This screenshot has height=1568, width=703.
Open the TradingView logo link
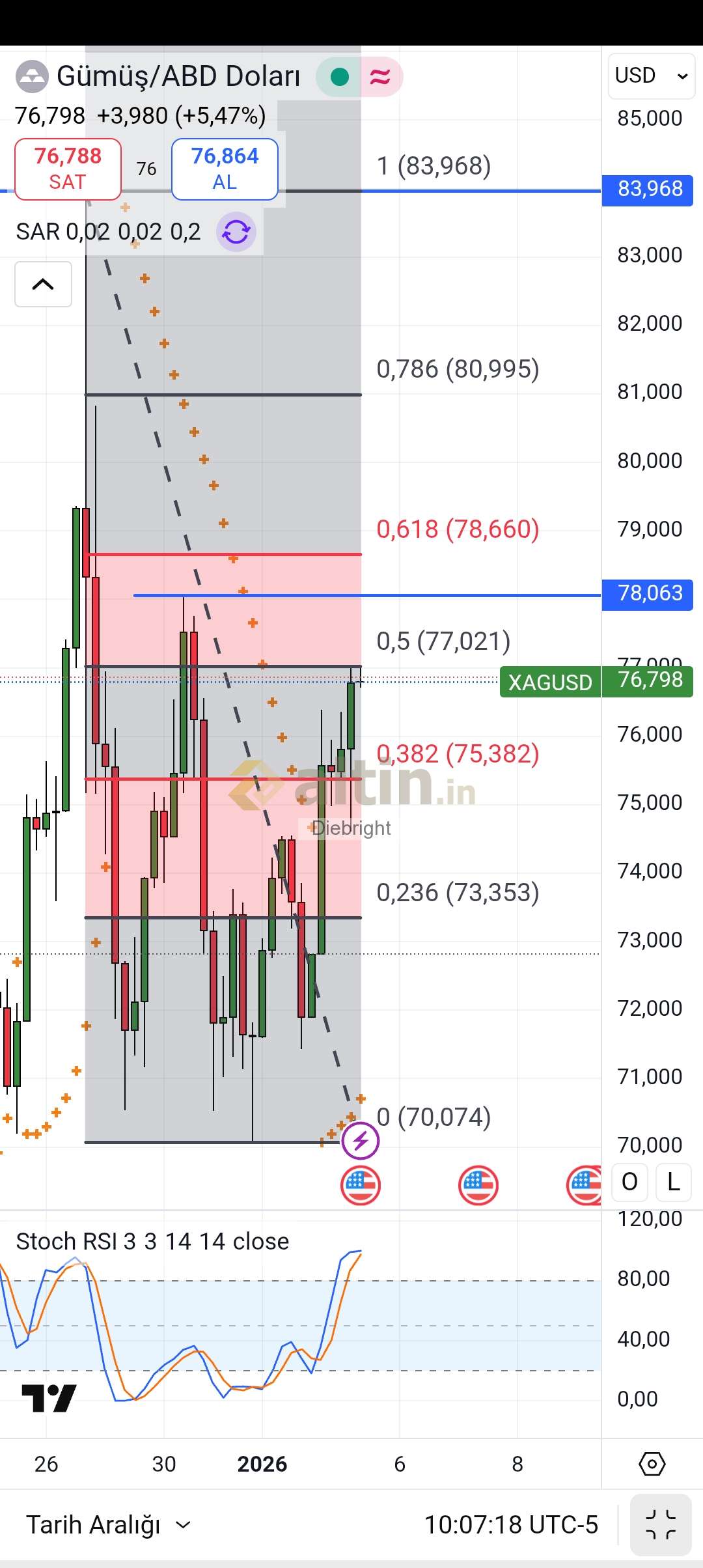49,1399
